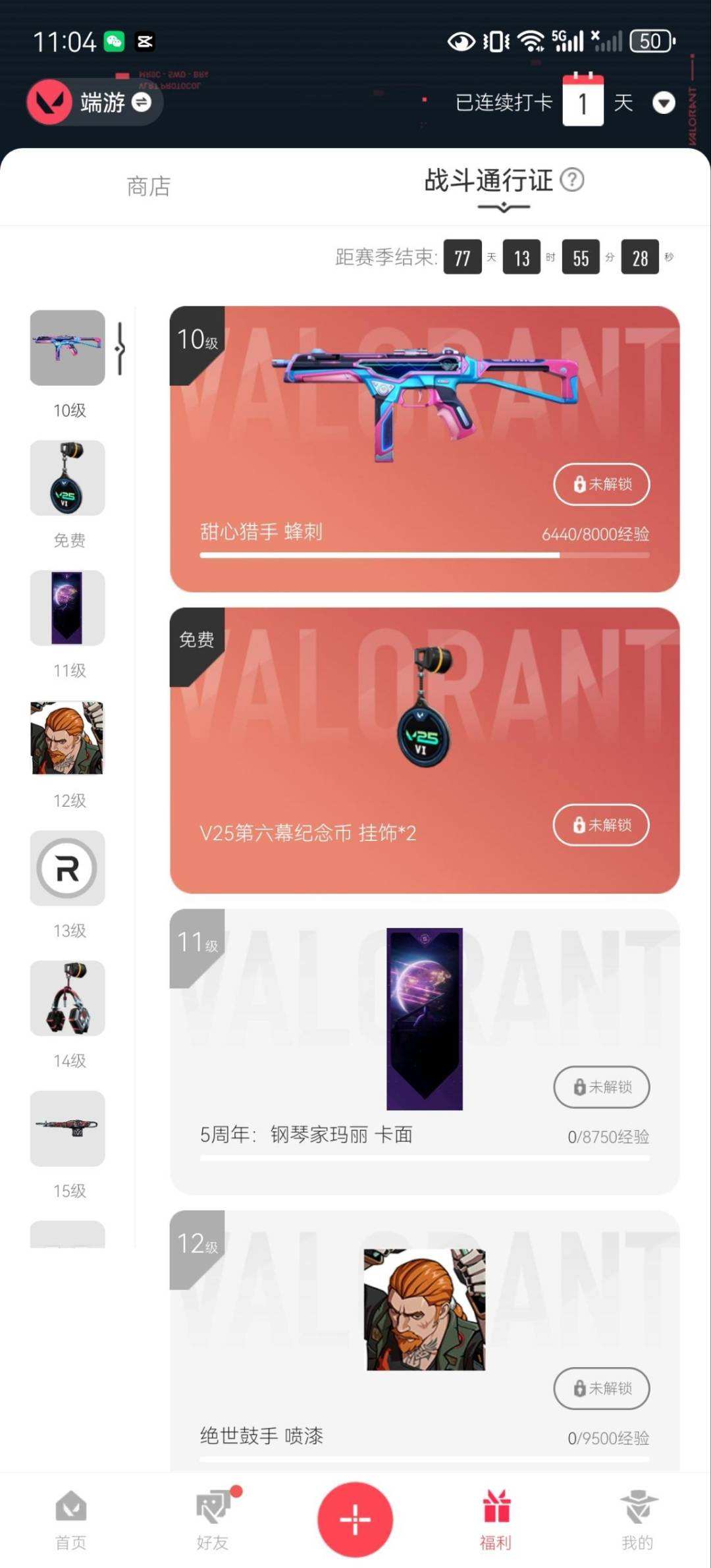Tap the red plus create button
This screenshot has height=1568, width=711.
355,1519
